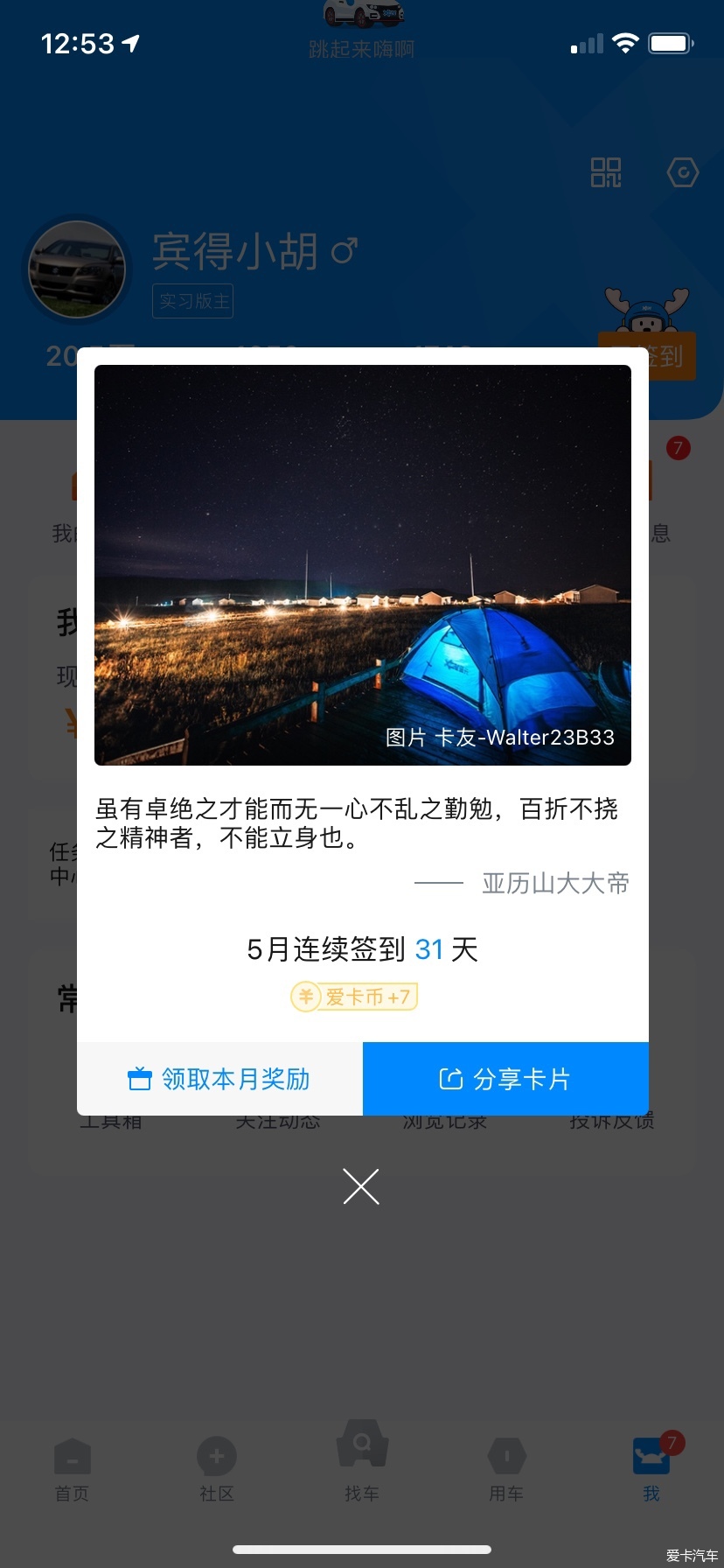Screen dimensions: 724x1568
Task: Tap 领取本月奖励 to claim the monthly reward
Action: [219, 1079]
